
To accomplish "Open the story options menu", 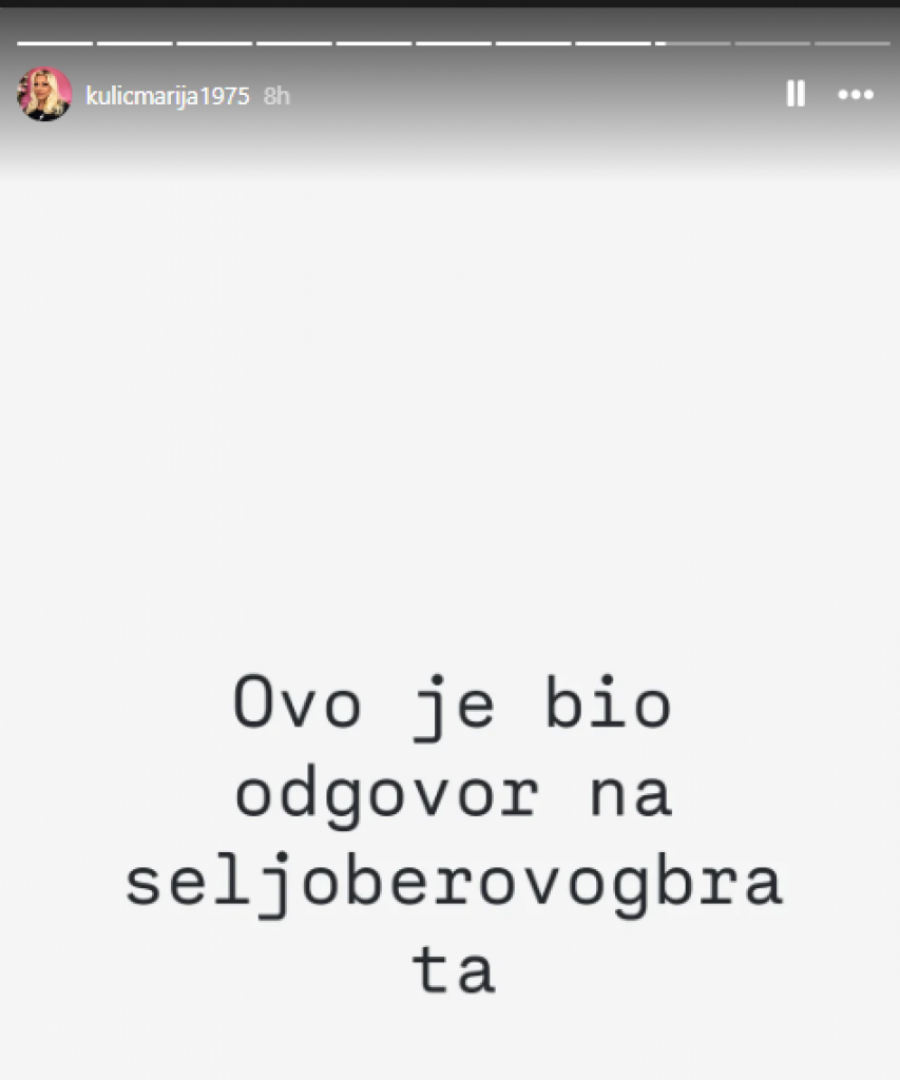I will point(855,94).
